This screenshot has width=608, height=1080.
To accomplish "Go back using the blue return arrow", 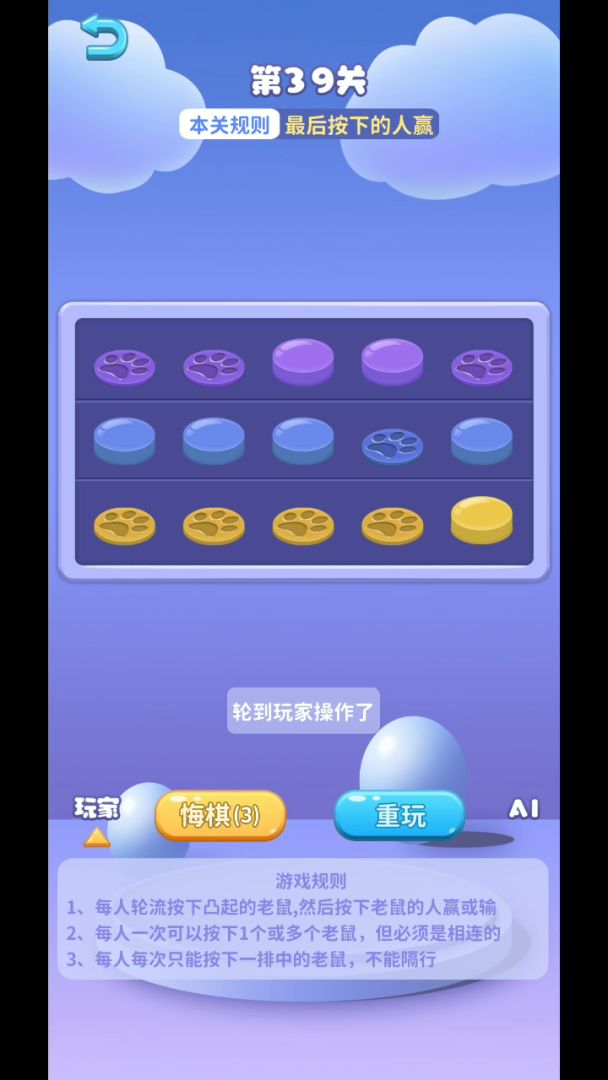I will tap(105, 38).
